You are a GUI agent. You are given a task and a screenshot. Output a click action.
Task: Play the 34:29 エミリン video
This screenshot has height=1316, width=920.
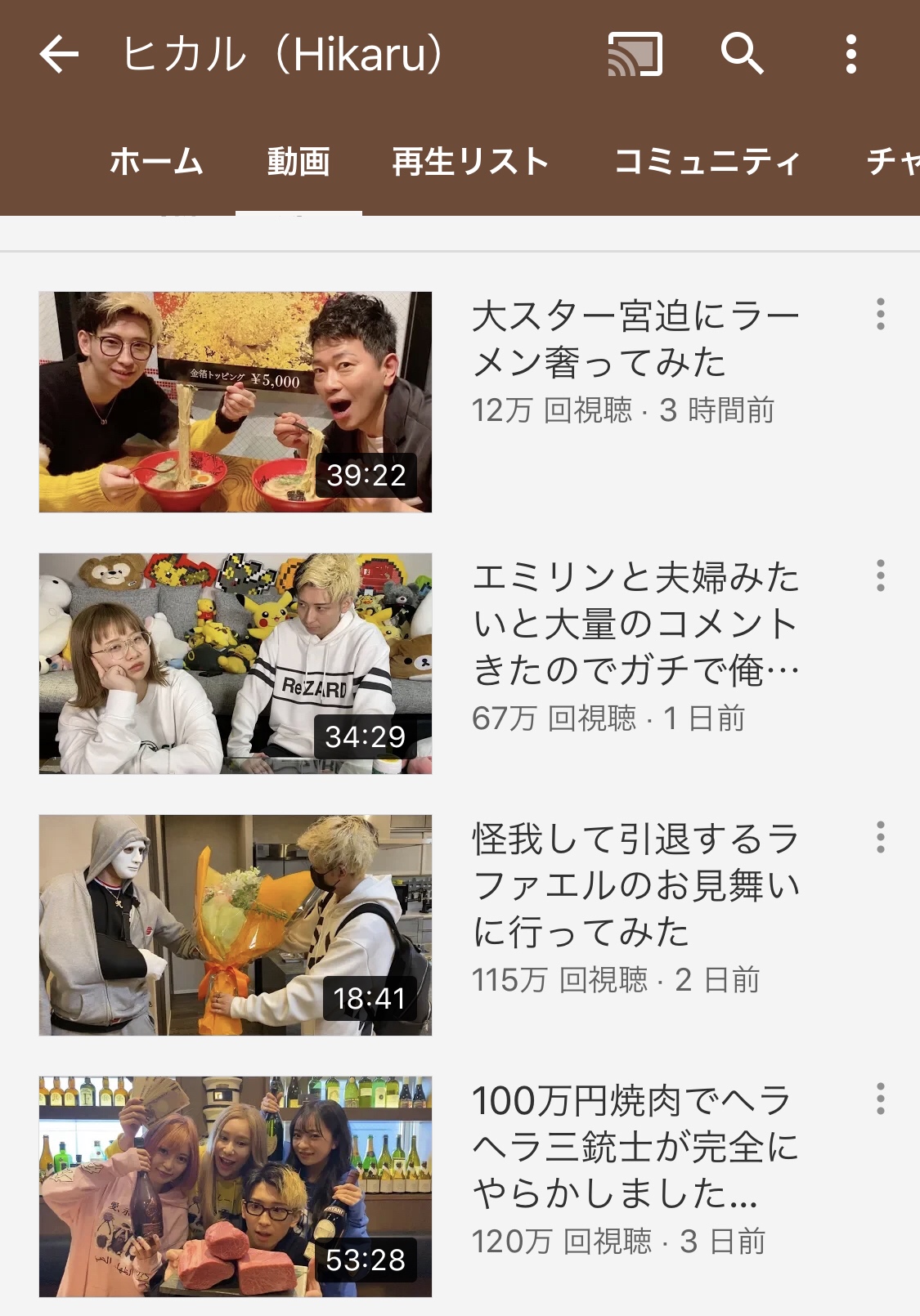click(x=236, y=663)
